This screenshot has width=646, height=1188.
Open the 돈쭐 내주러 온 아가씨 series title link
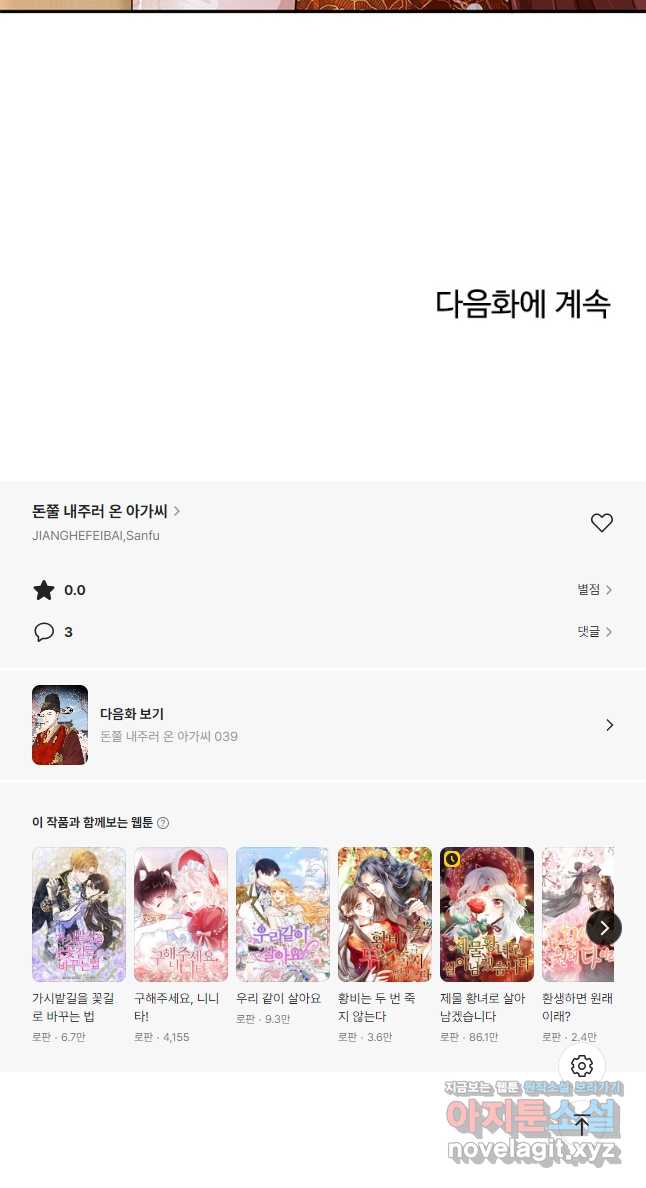pos(105,511)
